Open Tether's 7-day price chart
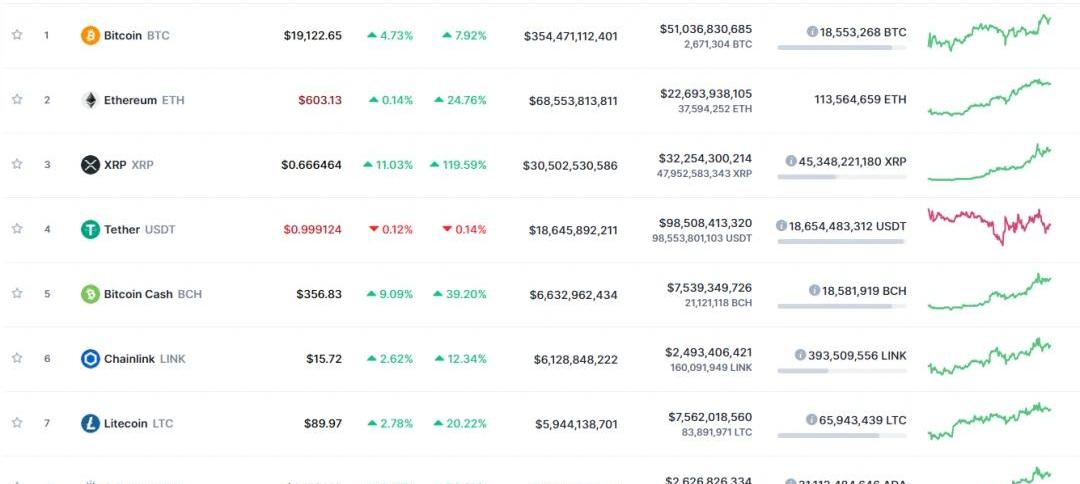The image size is (1080, 484). coord(989,227)
